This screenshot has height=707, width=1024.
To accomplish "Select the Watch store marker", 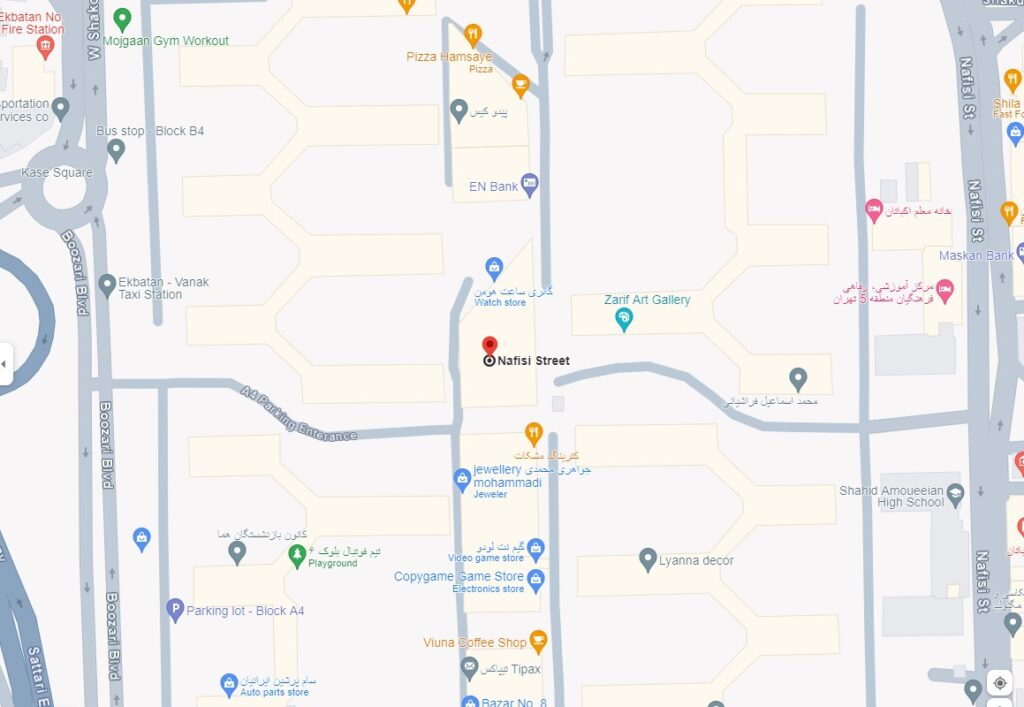I will (493, 267).
